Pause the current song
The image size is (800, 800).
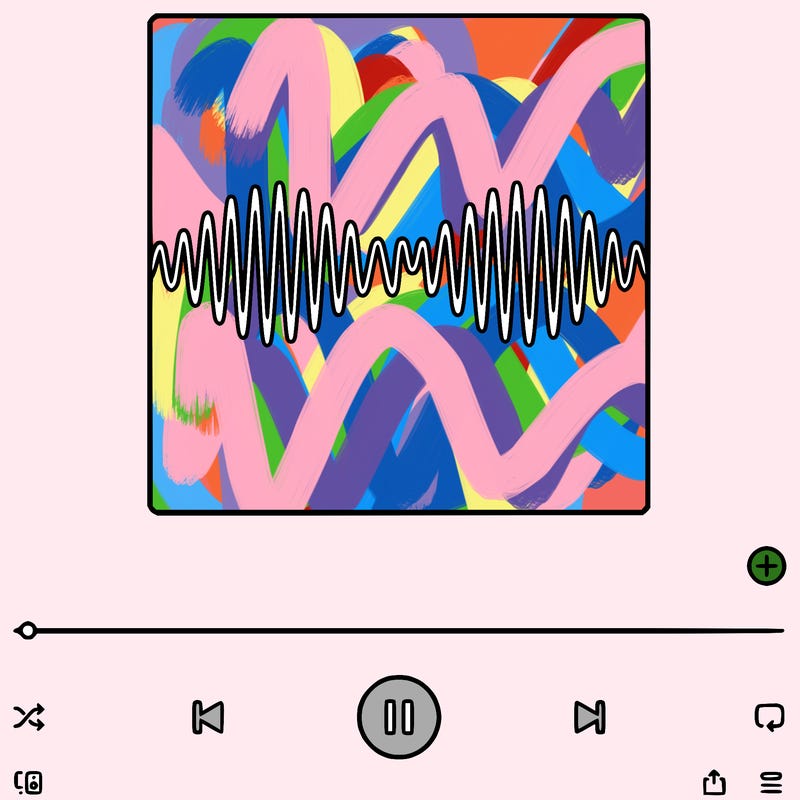pyautogui.click(x=399, y=717)
